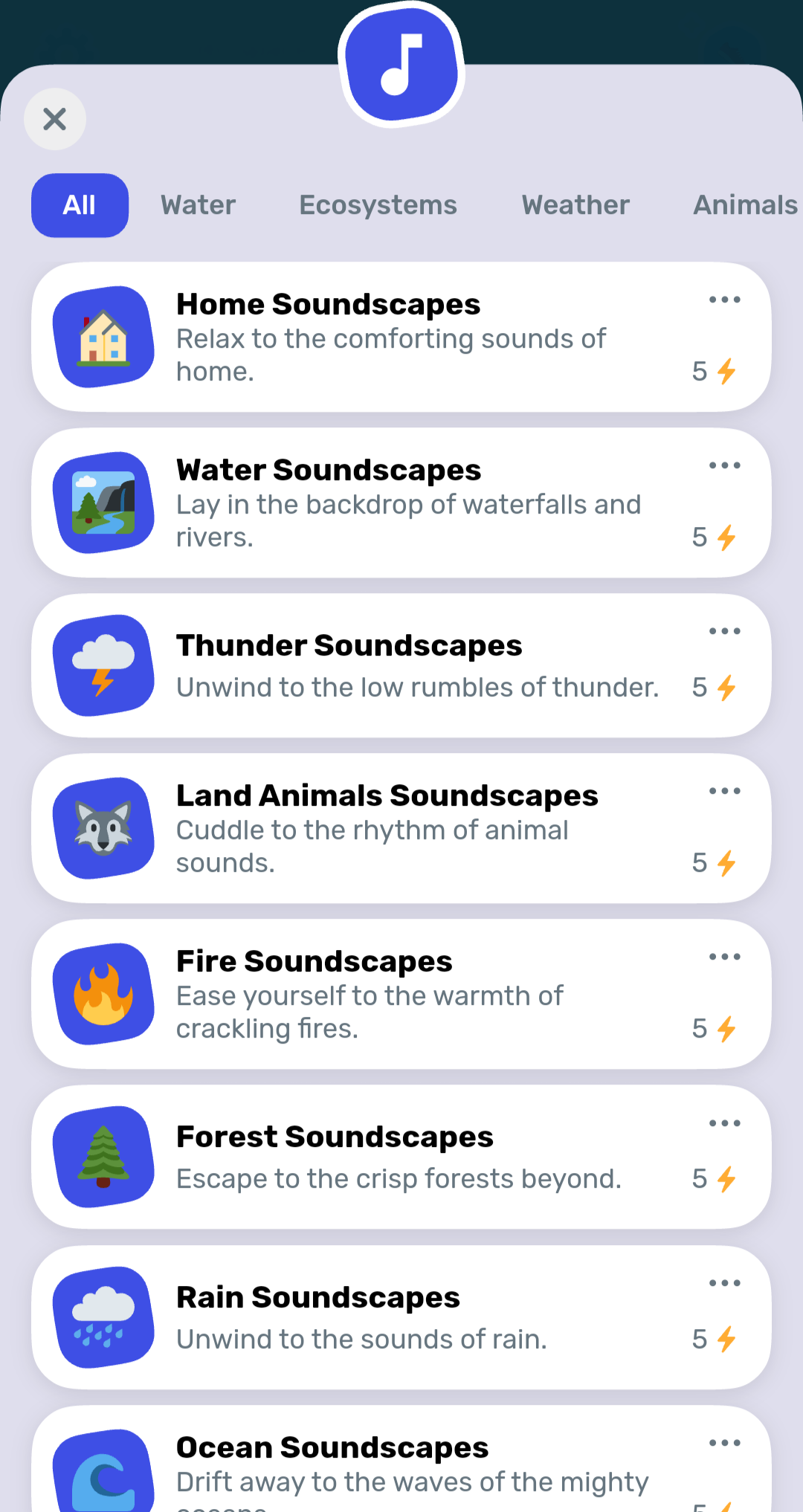Open more options for Thunder Soundscapes
The height and width of the screenshot is (1512, 803).
coord(724,631)
